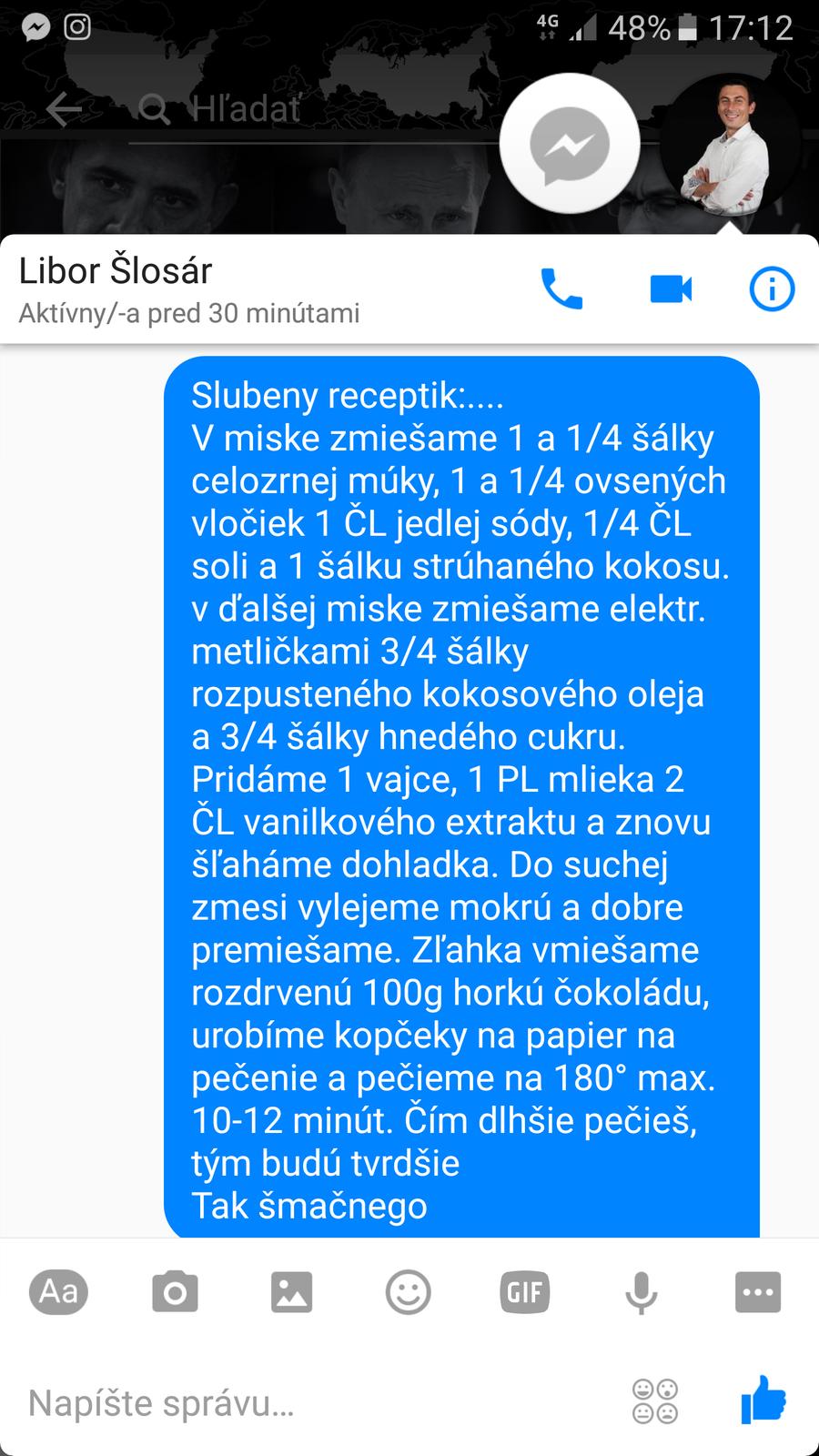Screen dimensions: 819x1456
Task: Open the camera to take a photo
Action: [175, 1292]
